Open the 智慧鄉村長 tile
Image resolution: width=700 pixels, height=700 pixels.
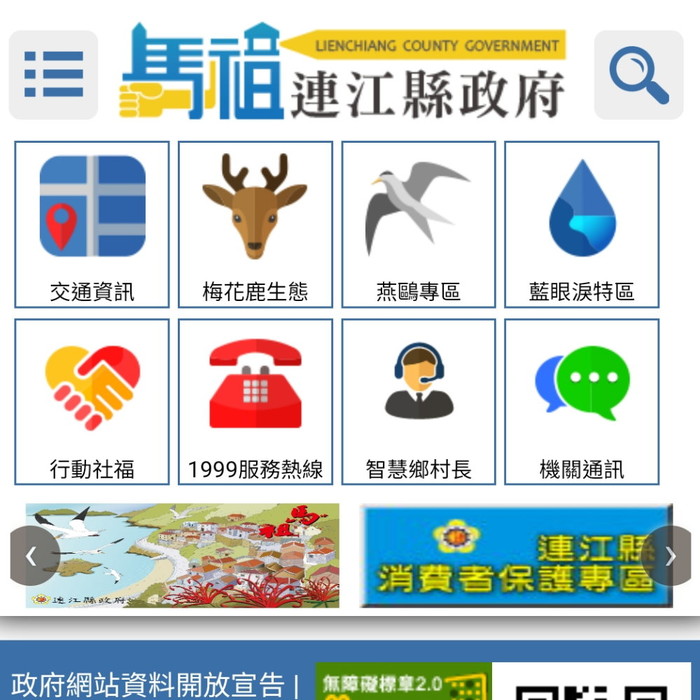tap(418, 402)
